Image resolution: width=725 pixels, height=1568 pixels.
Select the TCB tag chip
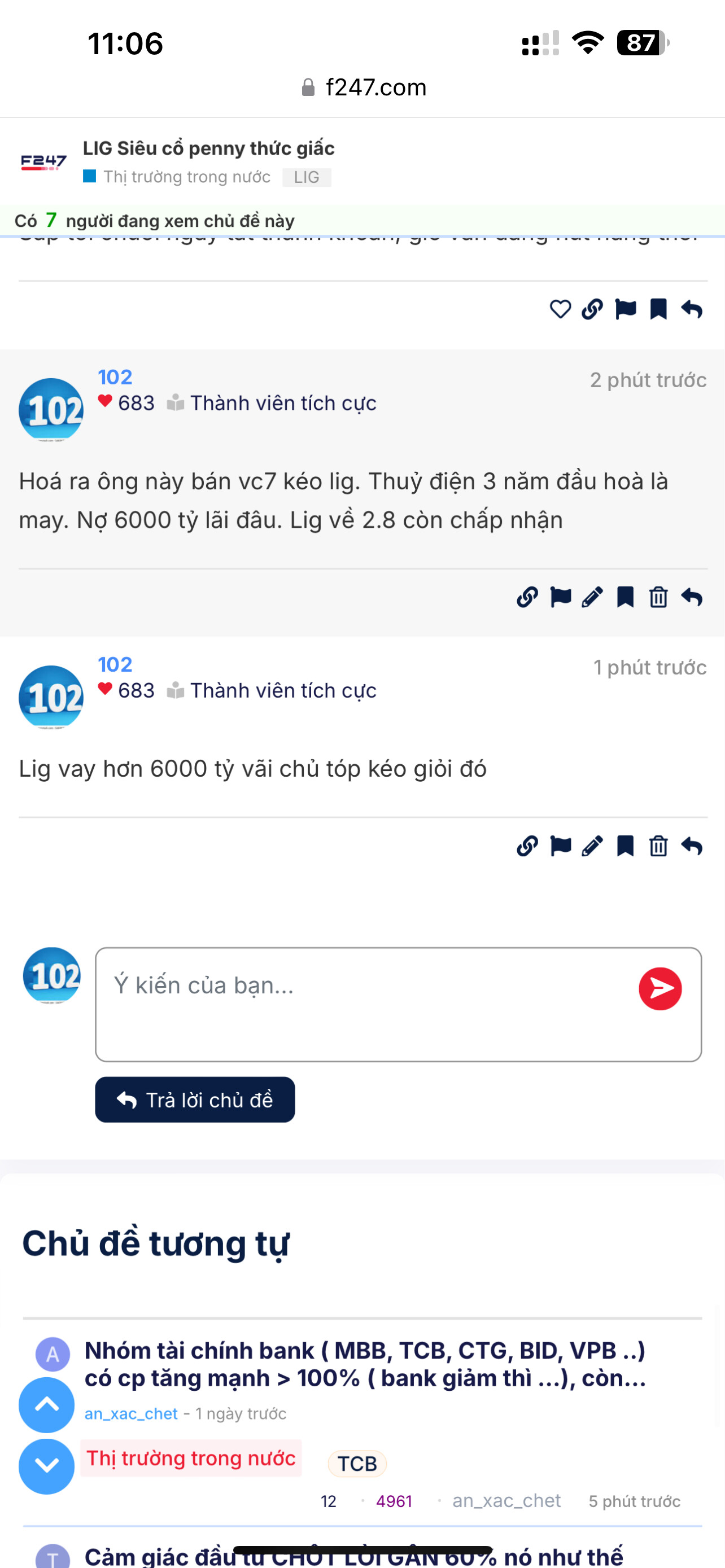click(357, 1464)
